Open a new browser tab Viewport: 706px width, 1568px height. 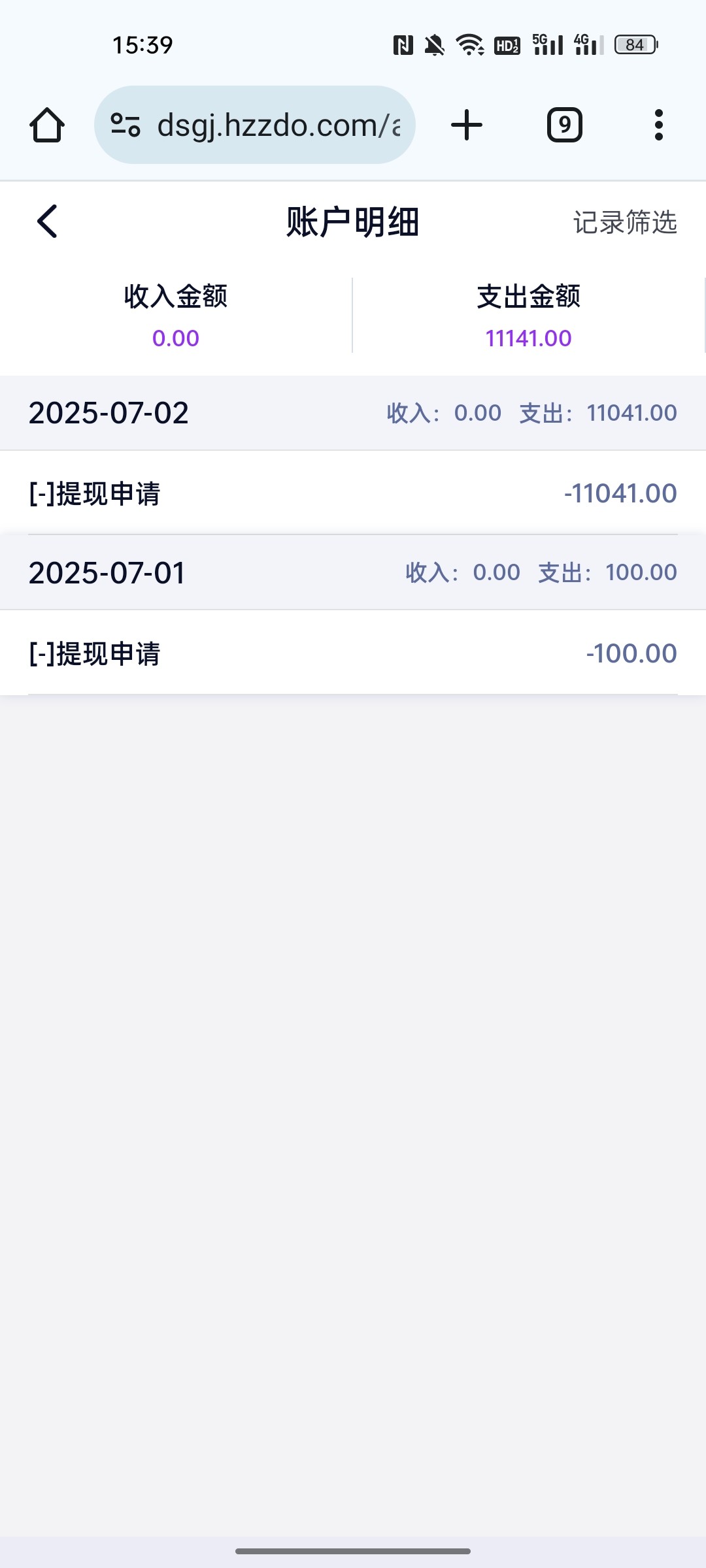[x=467, y=125]
